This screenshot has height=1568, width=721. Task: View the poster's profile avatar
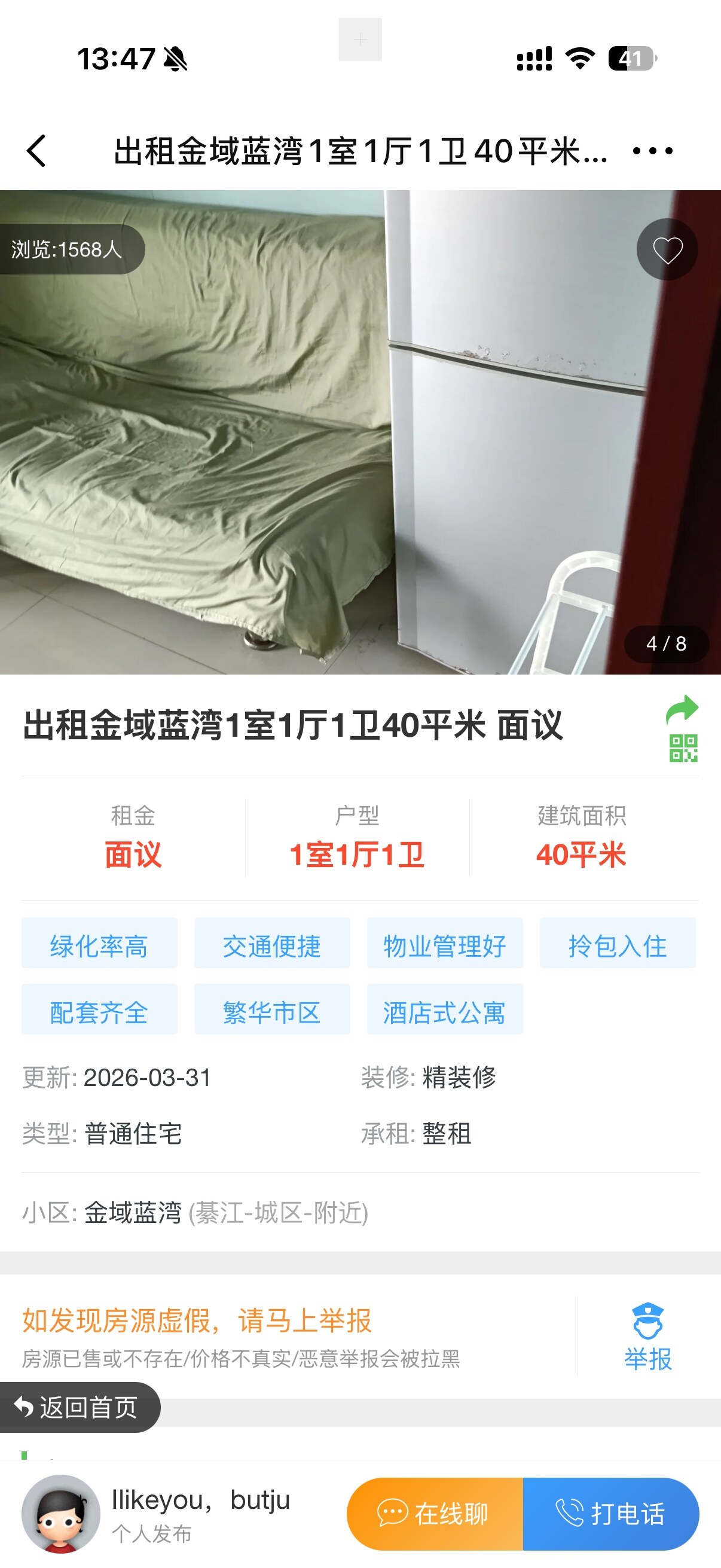point(61,1513)
